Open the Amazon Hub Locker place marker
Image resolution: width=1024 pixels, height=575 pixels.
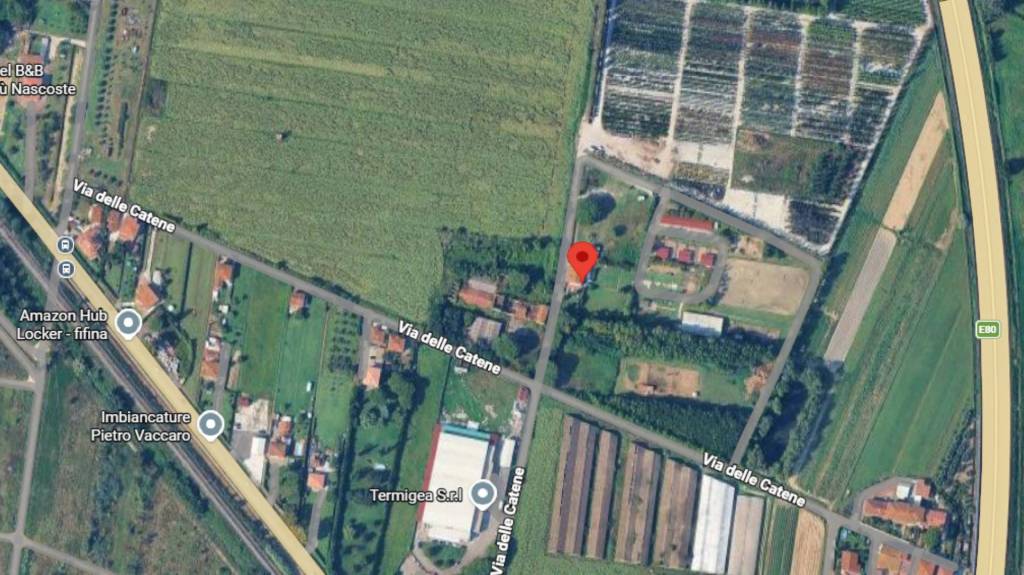(127, 323)
